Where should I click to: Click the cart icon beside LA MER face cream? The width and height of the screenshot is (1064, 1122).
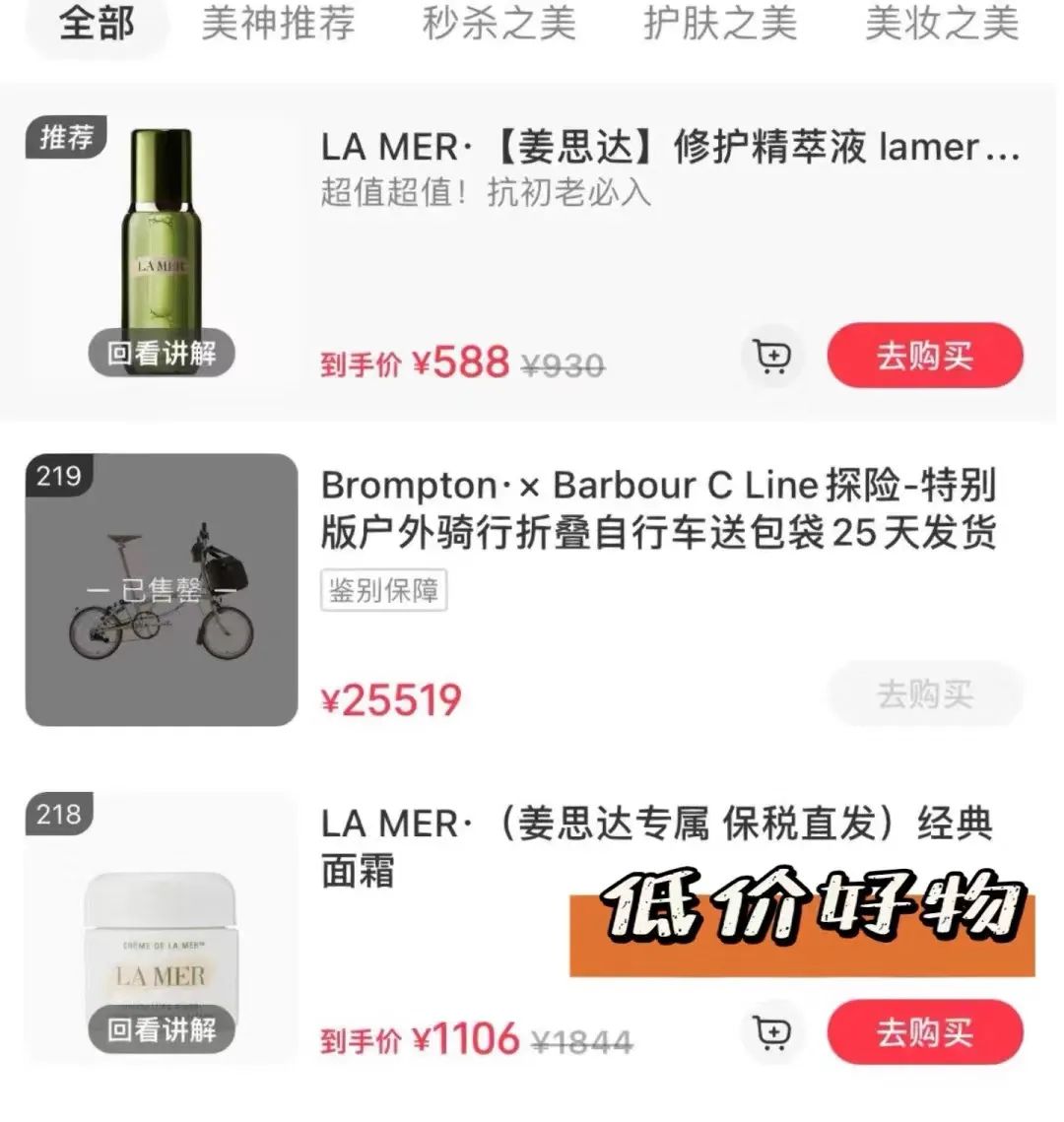(x=773, y=1033)
